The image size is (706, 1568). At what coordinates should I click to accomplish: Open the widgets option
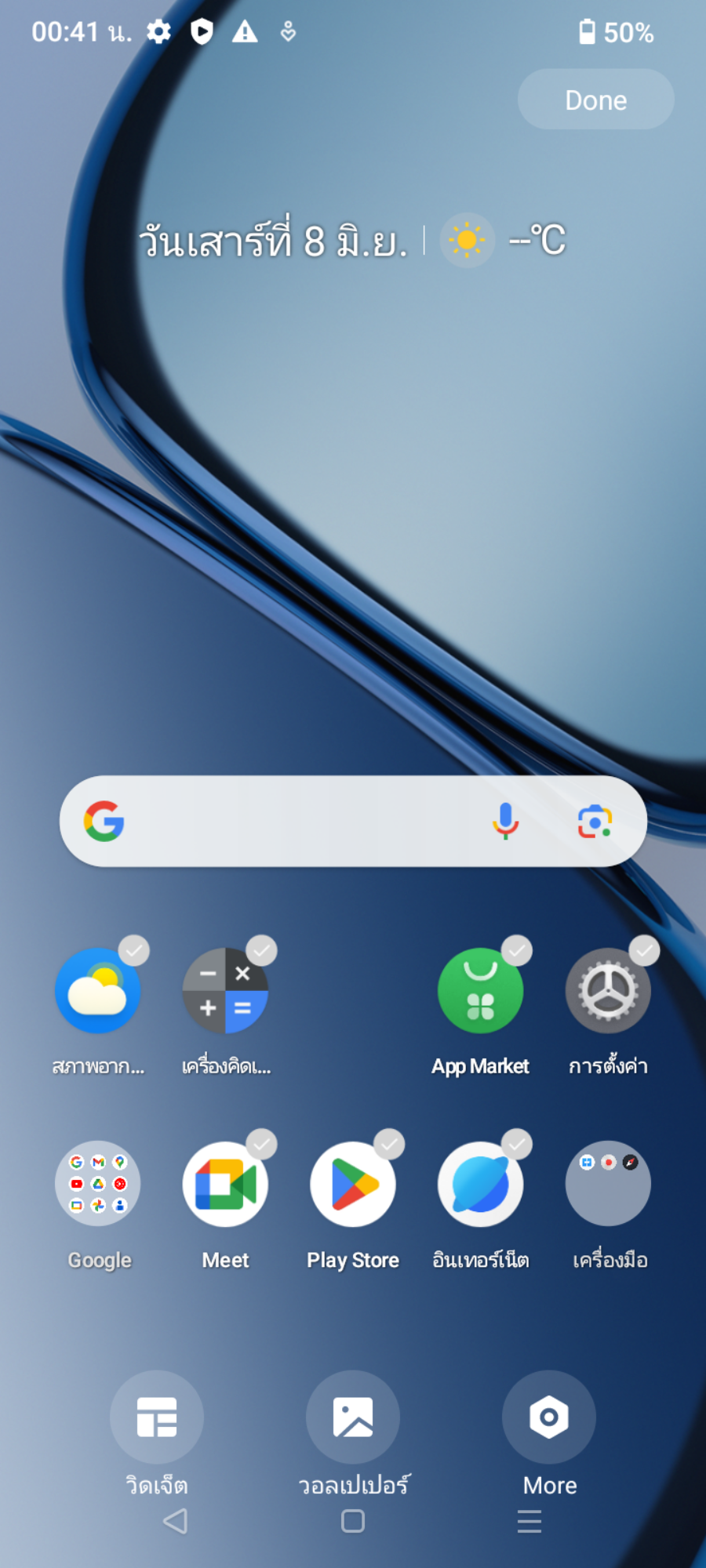[157, 1417]
